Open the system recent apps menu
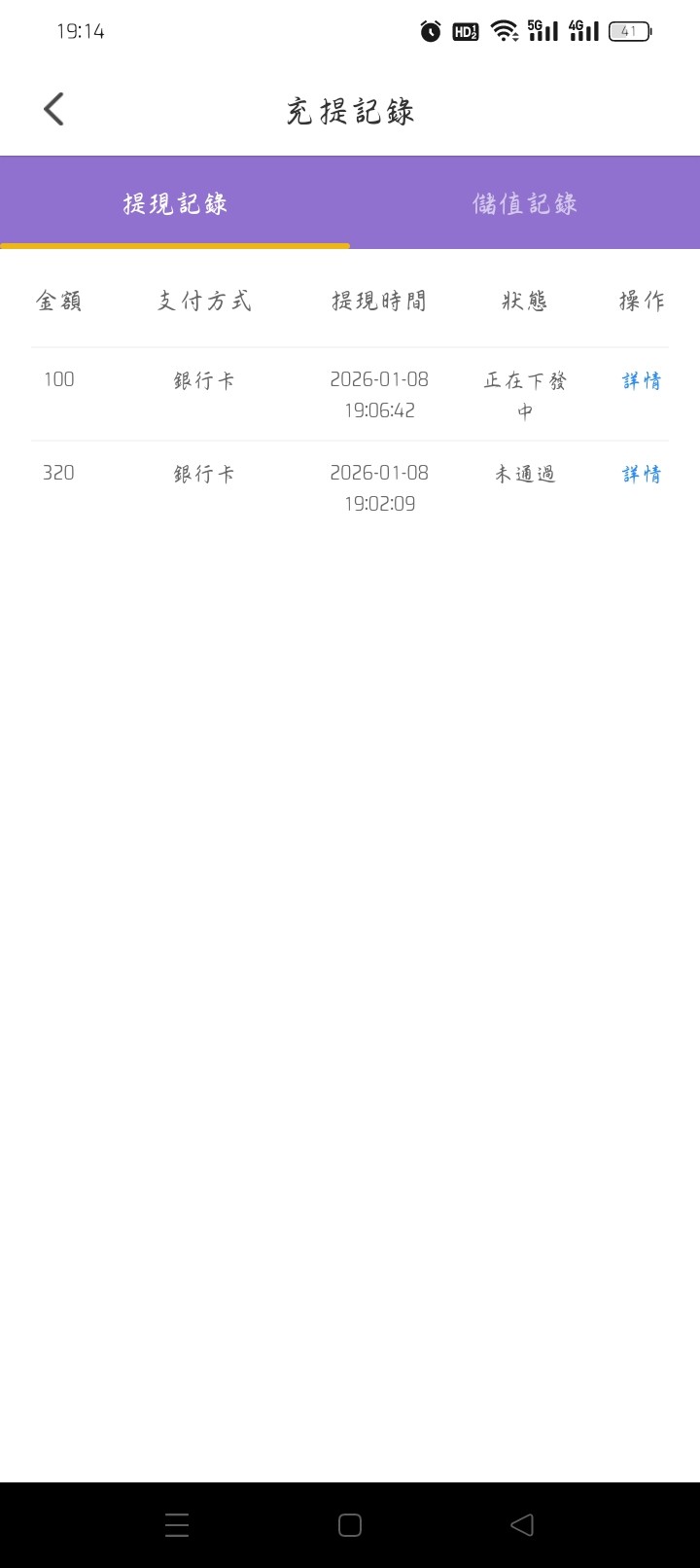Image resolution: width=700 pixels, height=1568 pixels. (177, 1525)
